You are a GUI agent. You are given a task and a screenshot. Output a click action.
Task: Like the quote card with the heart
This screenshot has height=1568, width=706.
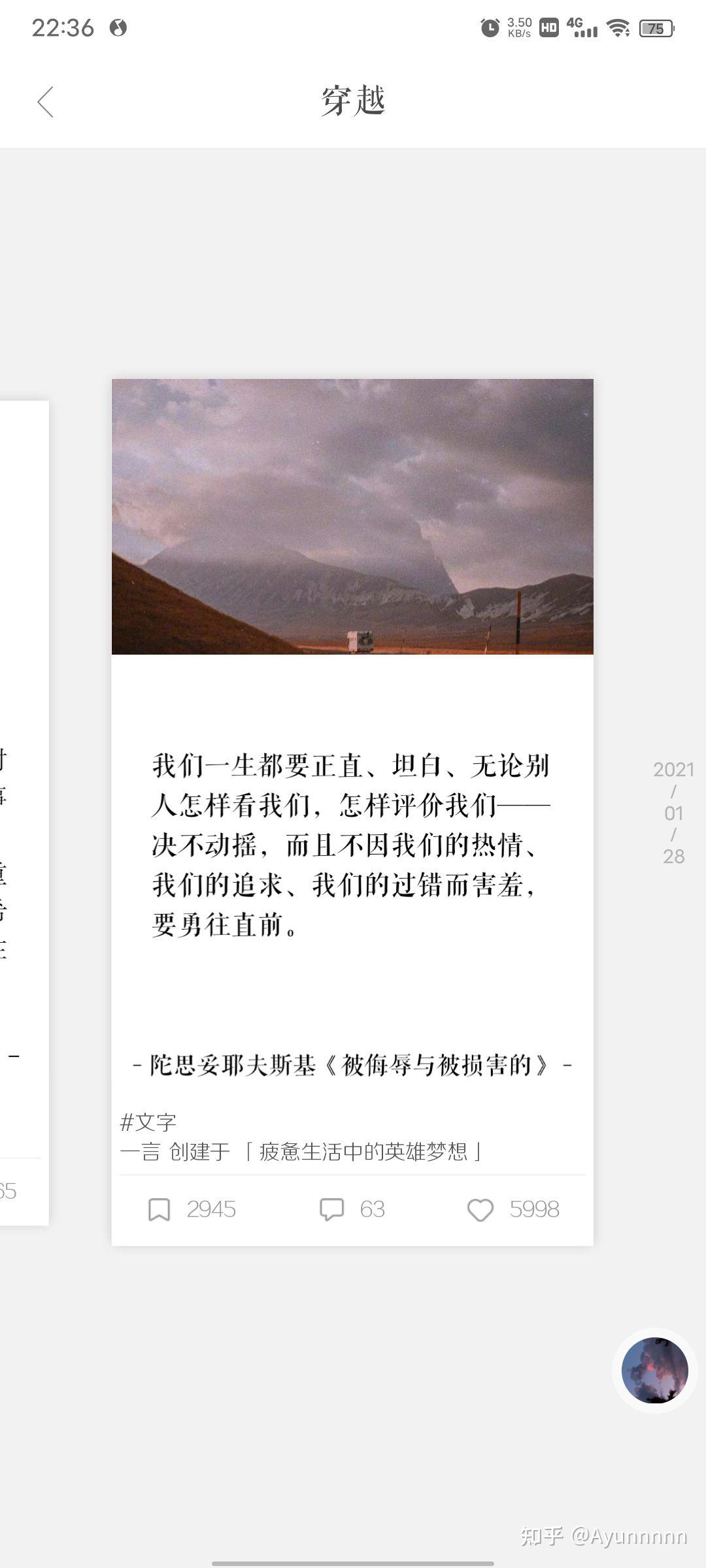[x=480, y=1210]
